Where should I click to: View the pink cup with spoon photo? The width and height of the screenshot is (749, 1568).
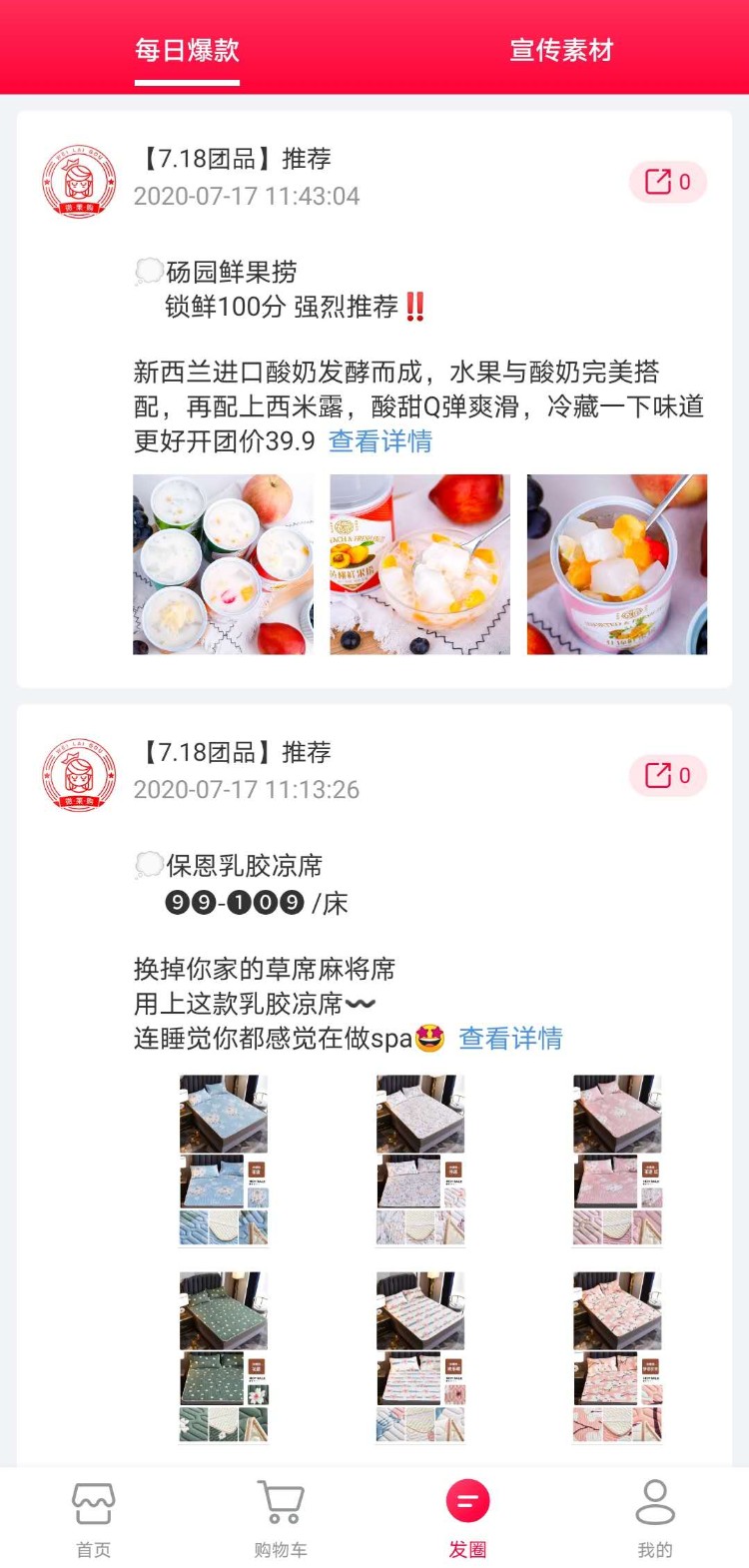616,564
